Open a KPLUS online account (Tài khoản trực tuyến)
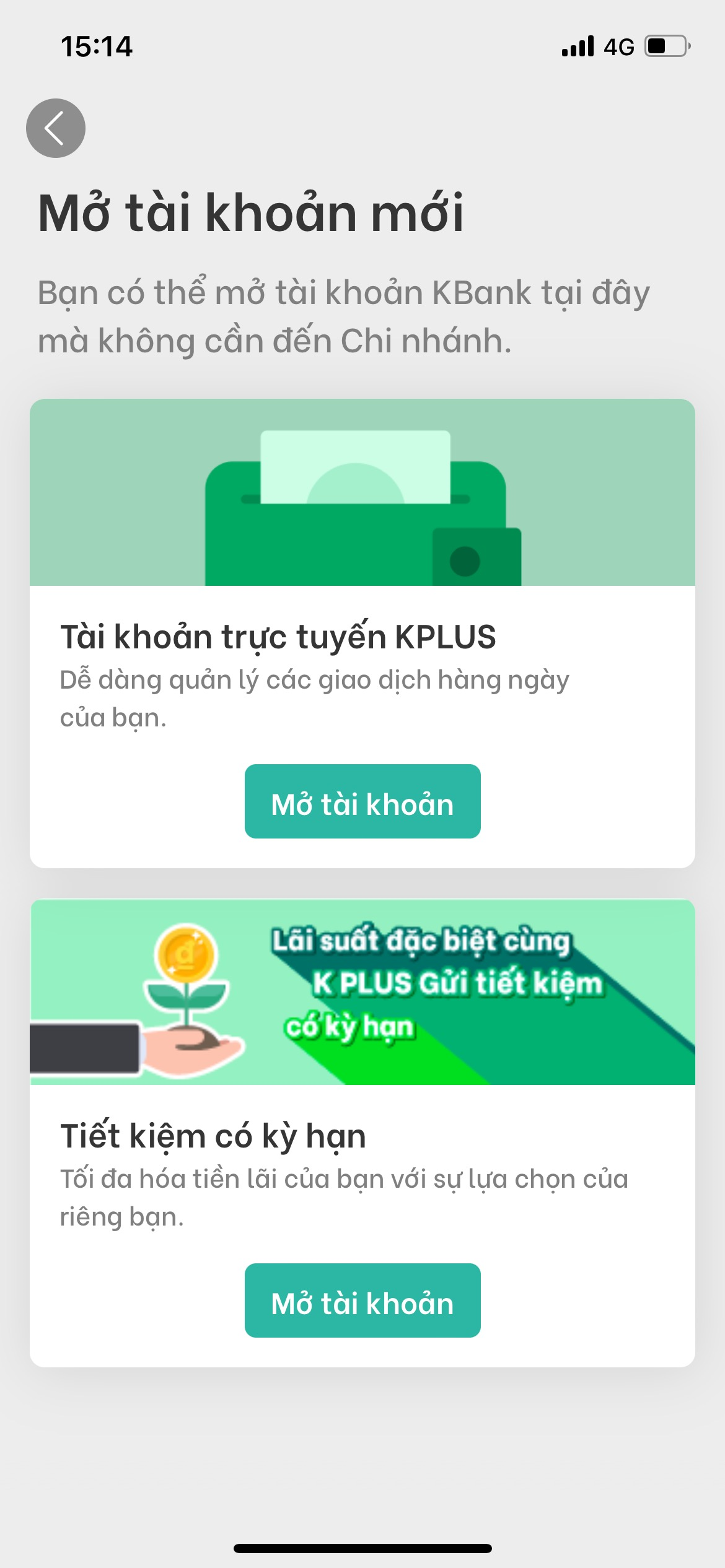The image size is (725, 1568). coord(362,801)
